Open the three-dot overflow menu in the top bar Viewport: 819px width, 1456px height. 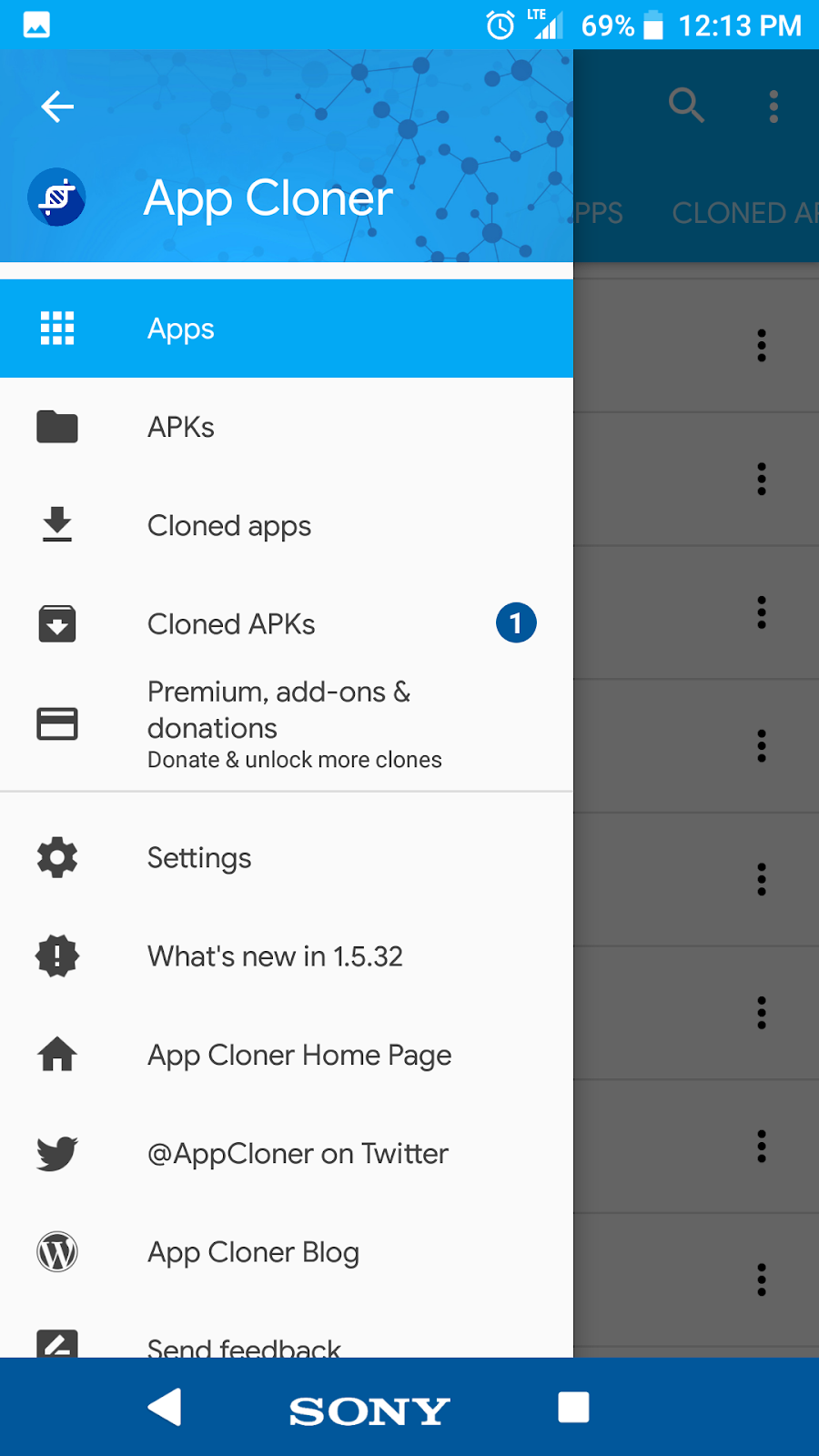(773, 106)
